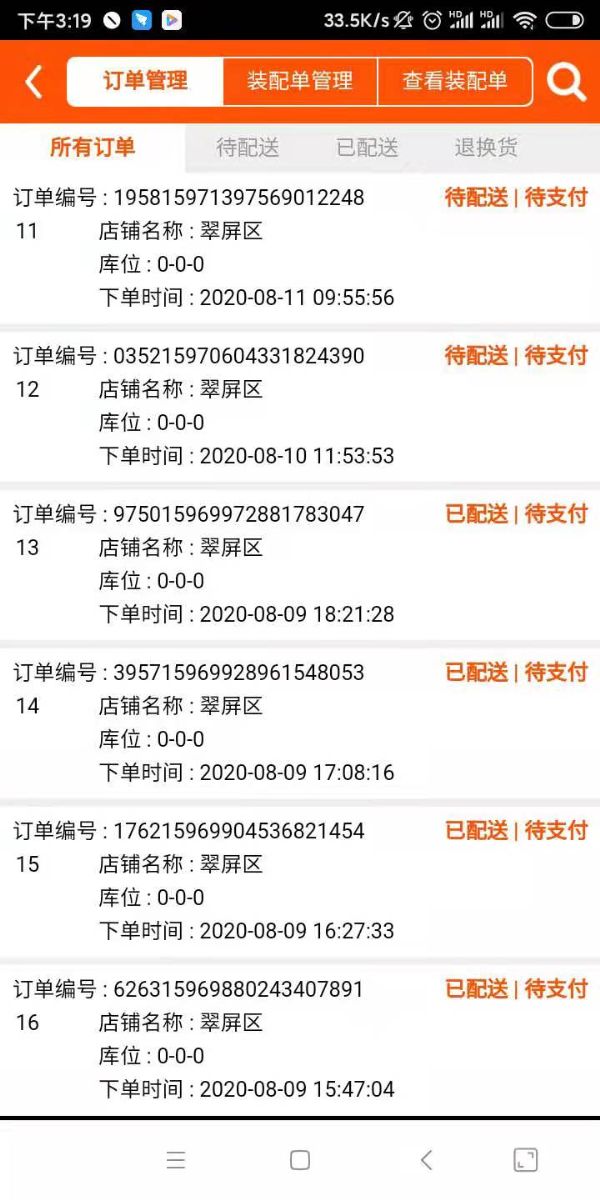This screenshot has height=1200, width=600.
Task: Open order number 12 details
Action: click(300, 406)
